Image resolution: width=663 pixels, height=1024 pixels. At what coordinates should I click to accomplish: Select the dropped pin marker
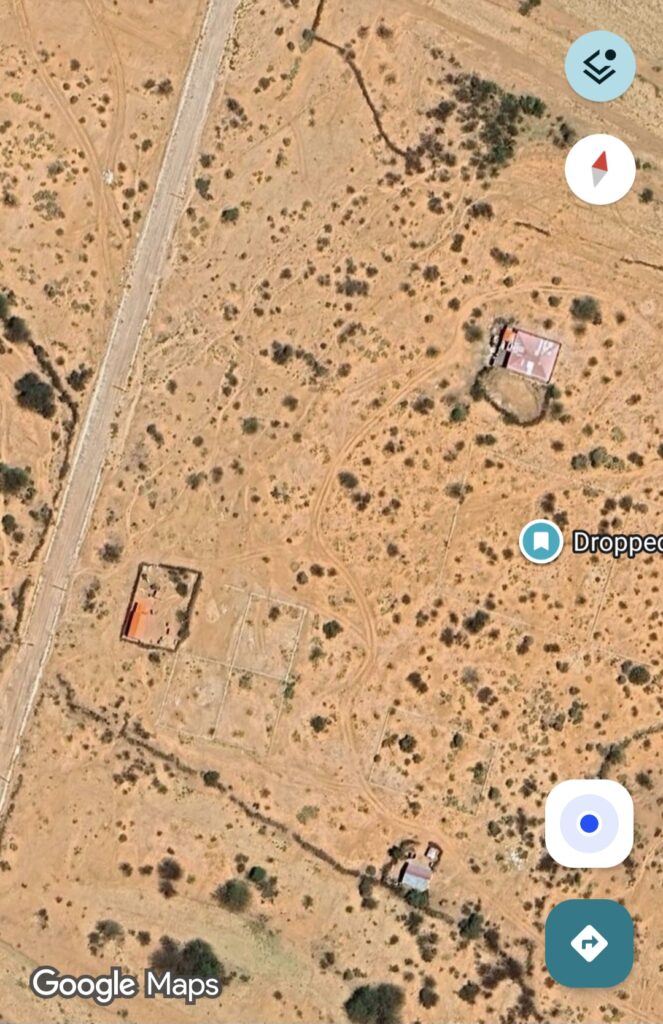541,542
